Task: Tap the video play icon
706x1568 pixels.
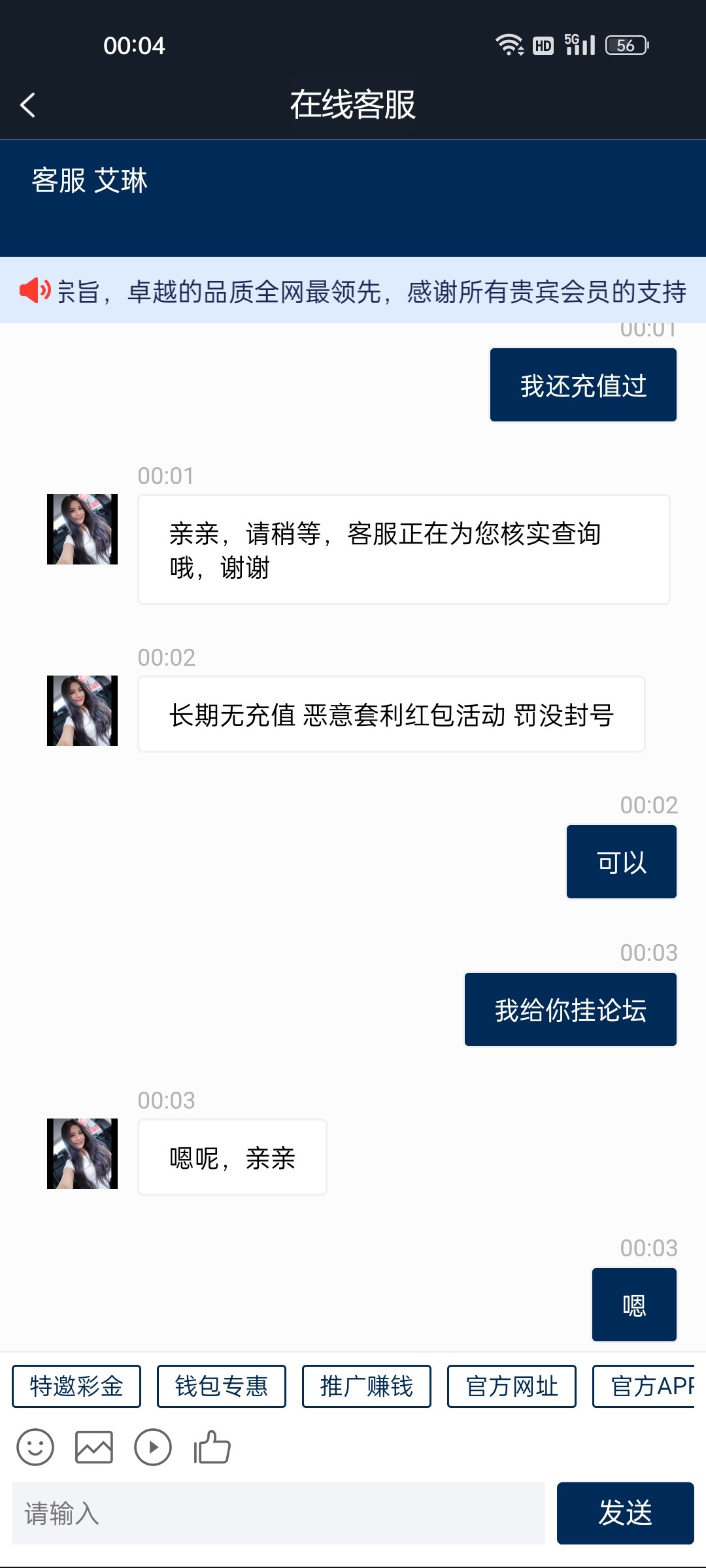Action: tap(153, 1447)
